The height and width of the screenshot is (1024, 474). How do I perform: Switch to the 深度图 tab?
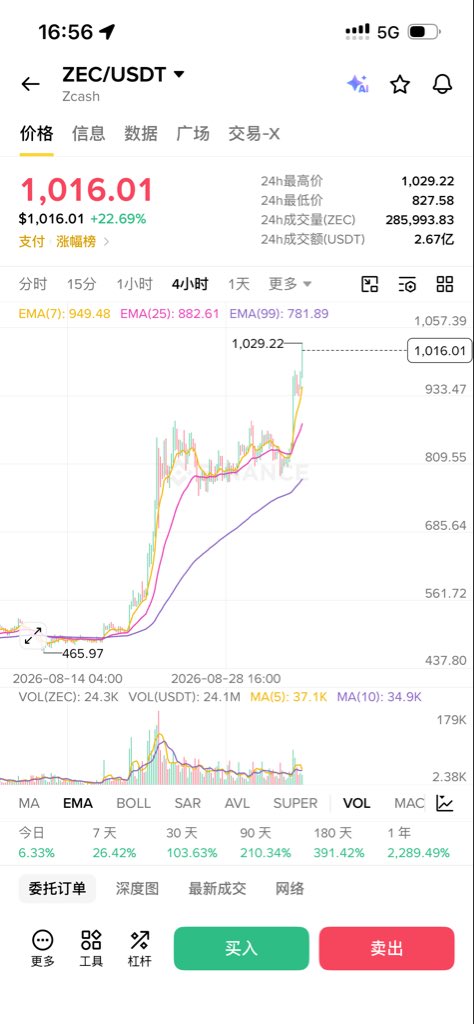(137, 889)
